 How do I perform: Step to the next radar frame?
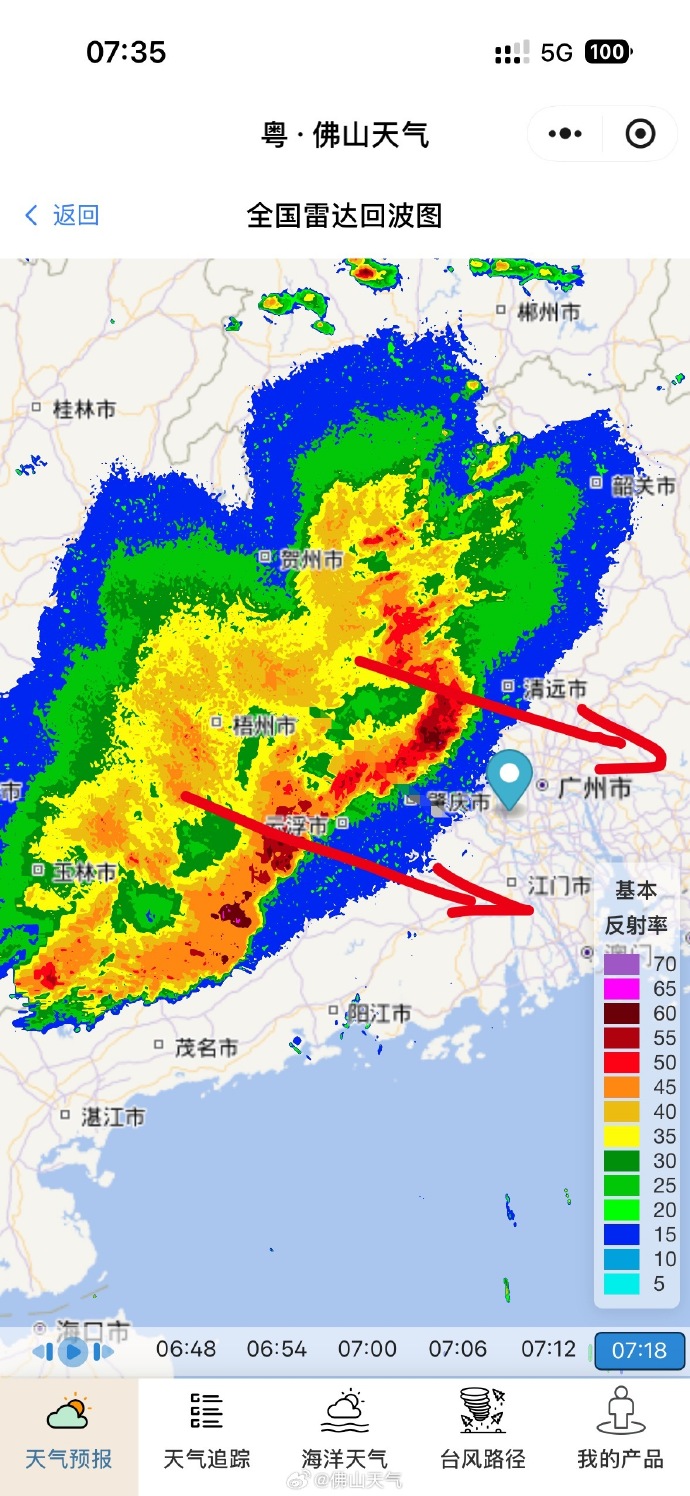click(x=101, y=1352)
